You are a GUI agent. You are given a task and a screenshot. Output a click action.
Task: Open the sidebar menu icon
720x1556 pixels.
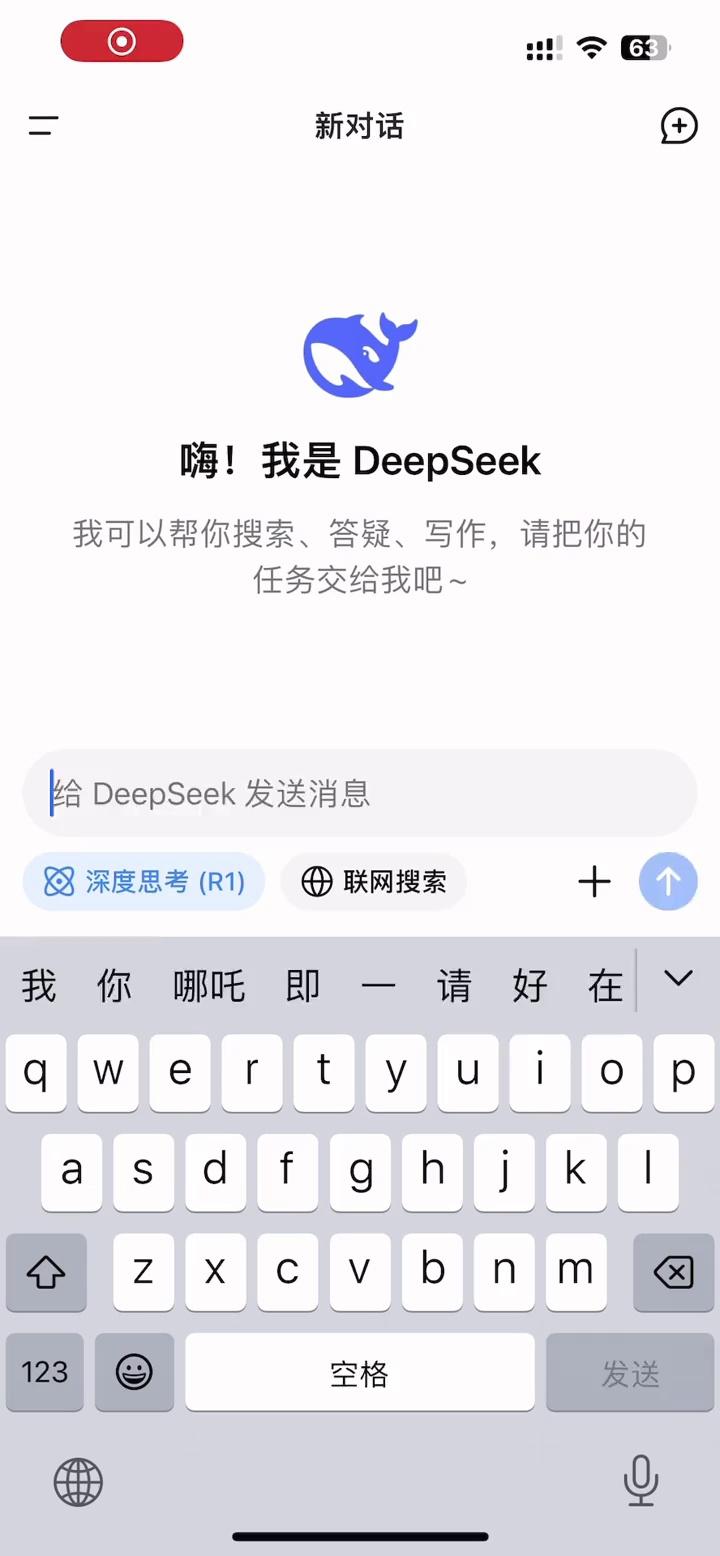[x=43, y=126]
